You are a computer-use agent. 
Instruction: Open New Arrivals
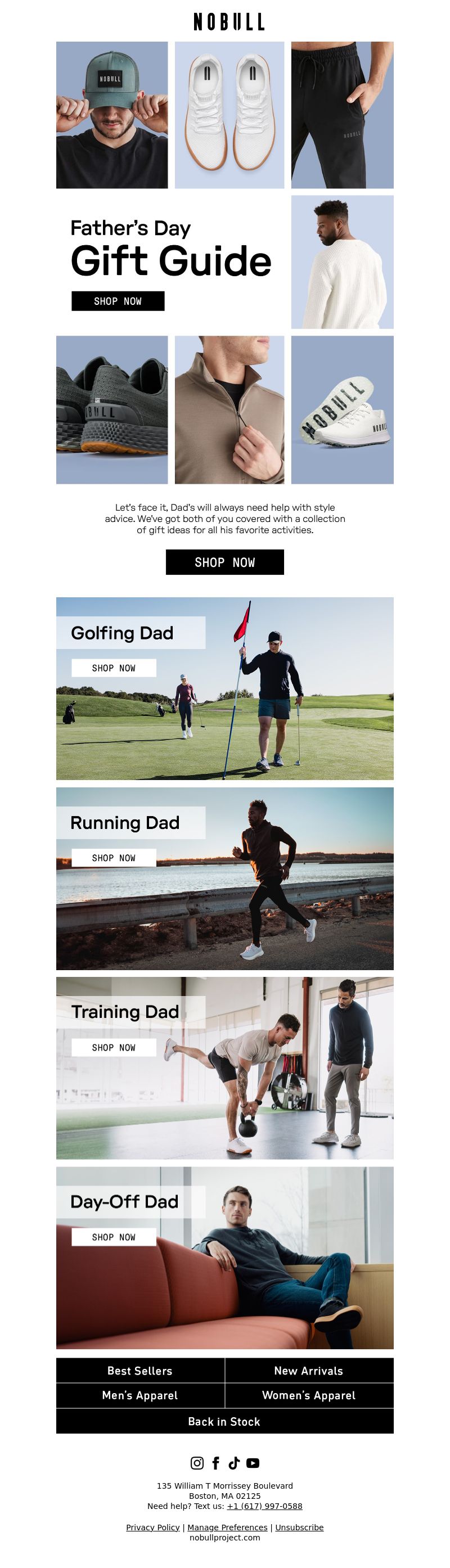[x=309, y=1371]
